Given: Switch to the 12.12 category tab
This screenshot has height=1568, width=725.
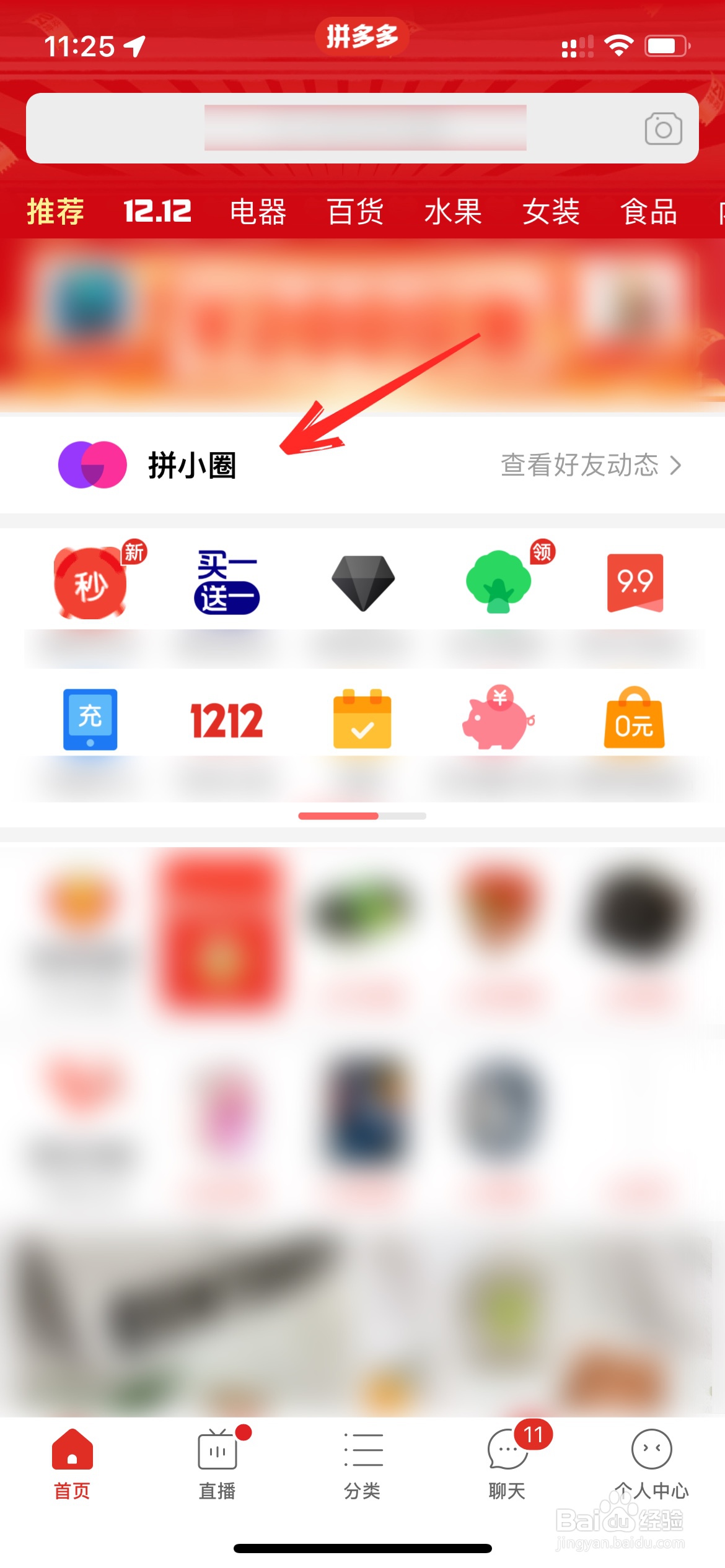Looking at the screenshot, I should [x=157, y=211].
